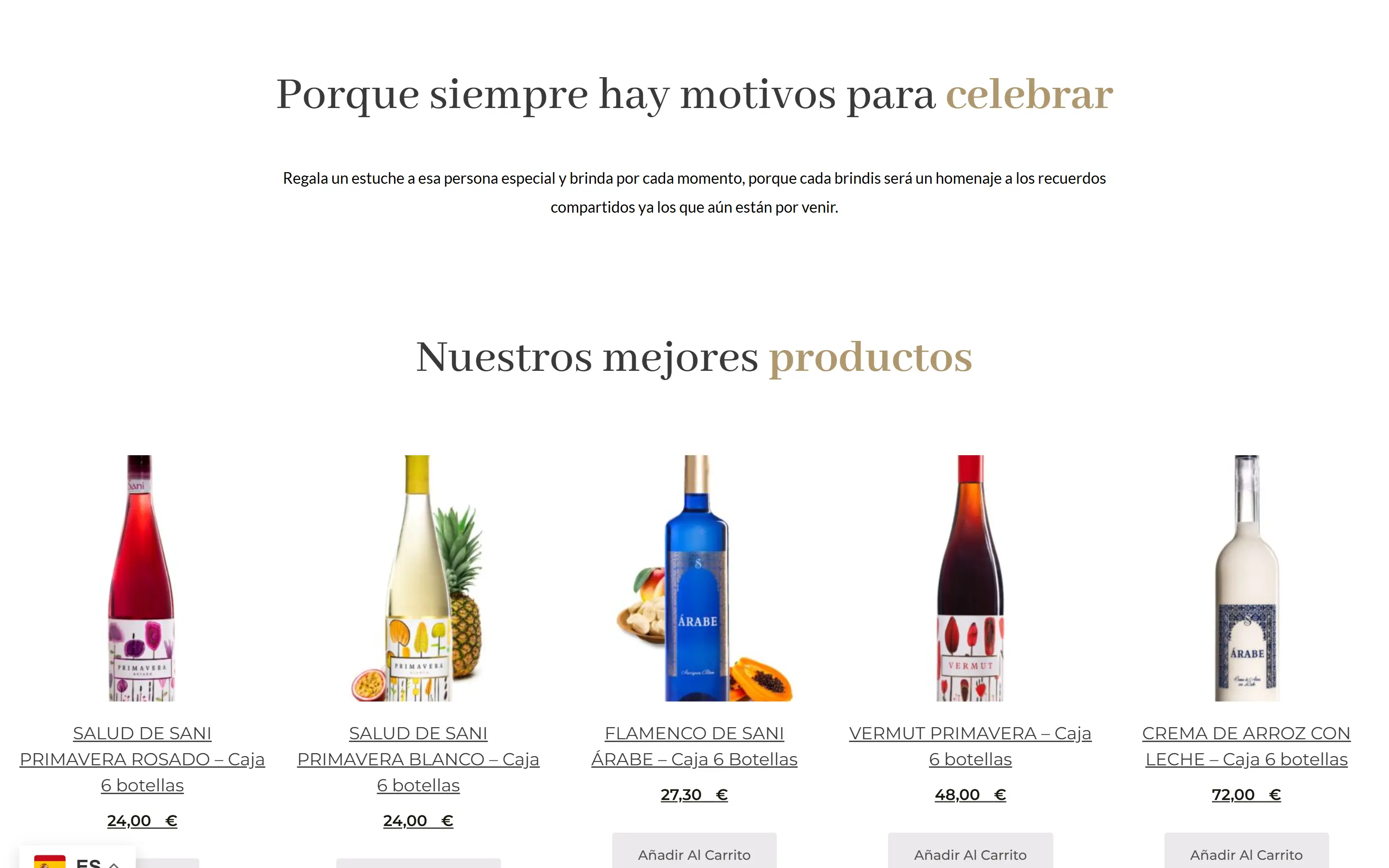Add Vermut Primavera to cart
The width and height of the screenshot is (1389, 868).
coord(969,854)
